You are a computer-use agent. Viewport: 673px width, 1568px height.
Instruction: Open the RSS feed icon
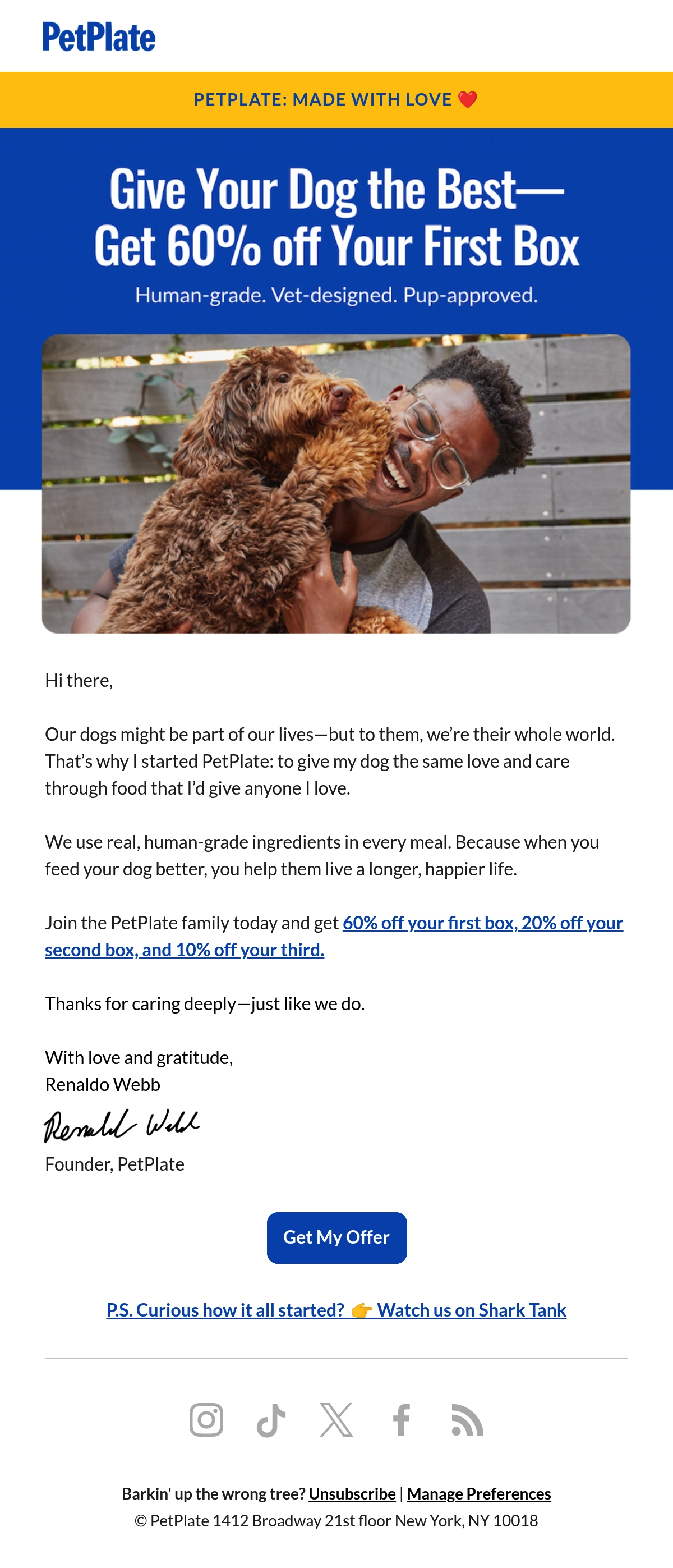467,1419
